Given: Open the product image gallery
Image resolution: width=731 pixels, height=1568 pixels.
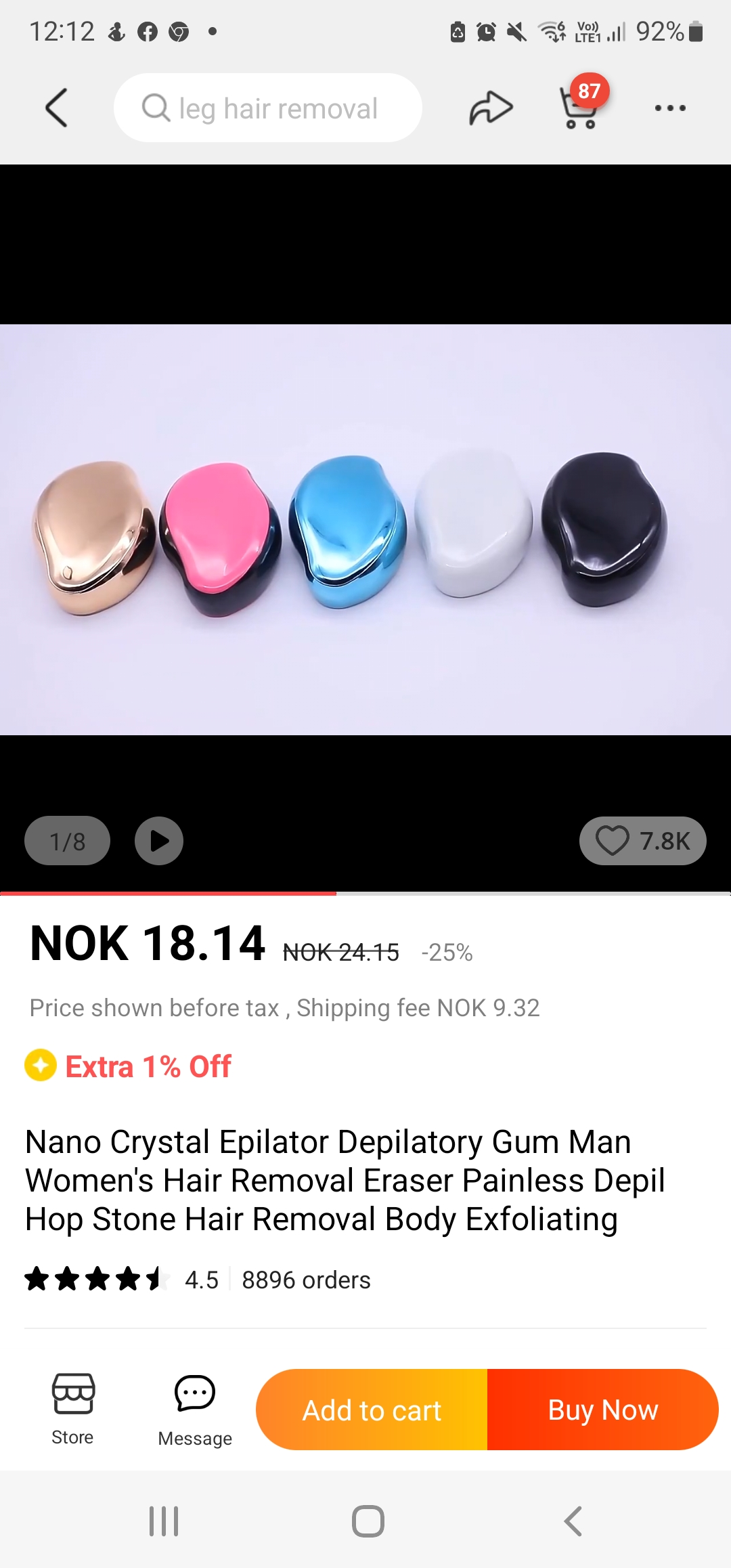Looking at the screenshot, I should click(x=365, y=529).
